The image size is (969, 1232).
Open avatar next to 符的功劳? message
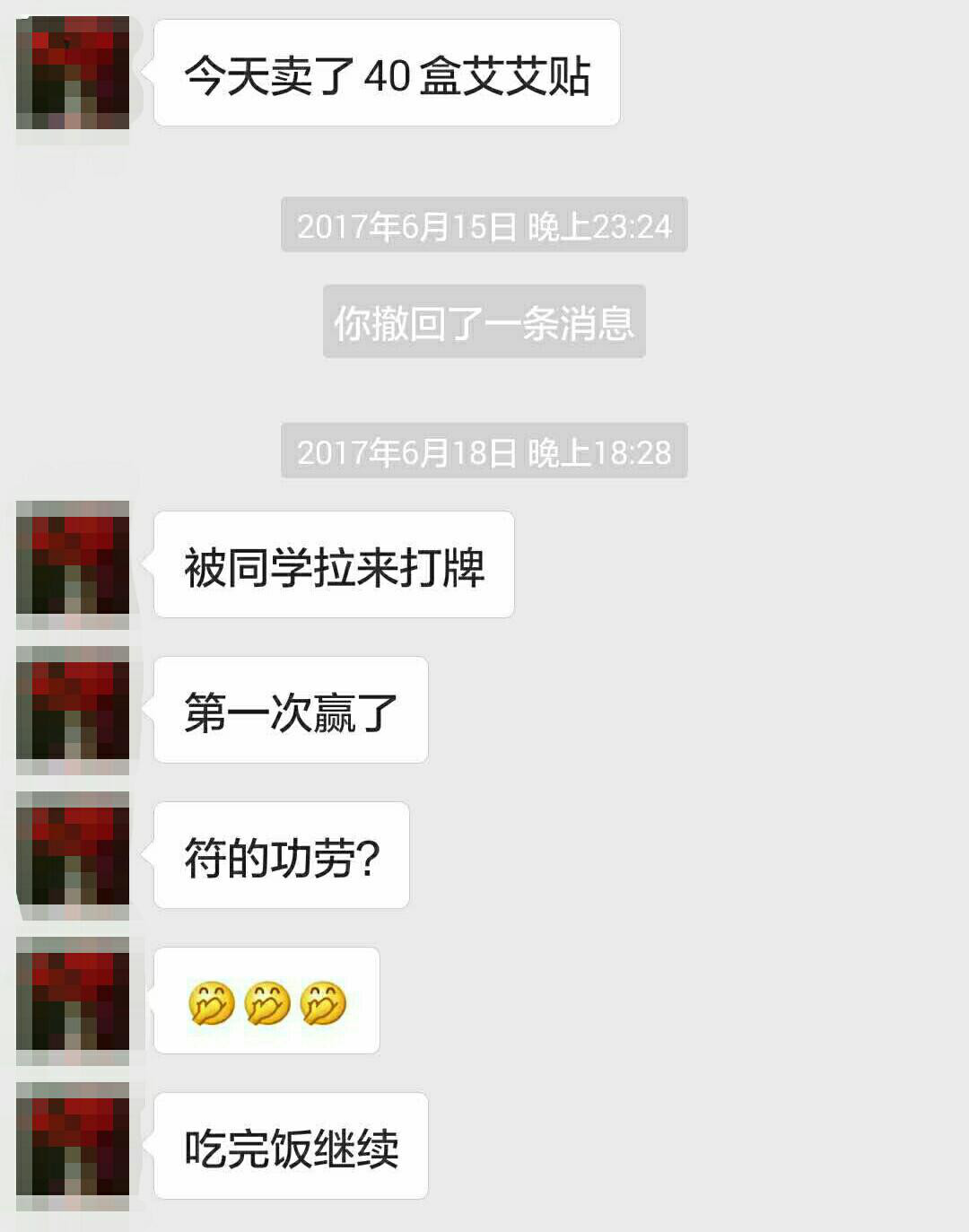73,854
